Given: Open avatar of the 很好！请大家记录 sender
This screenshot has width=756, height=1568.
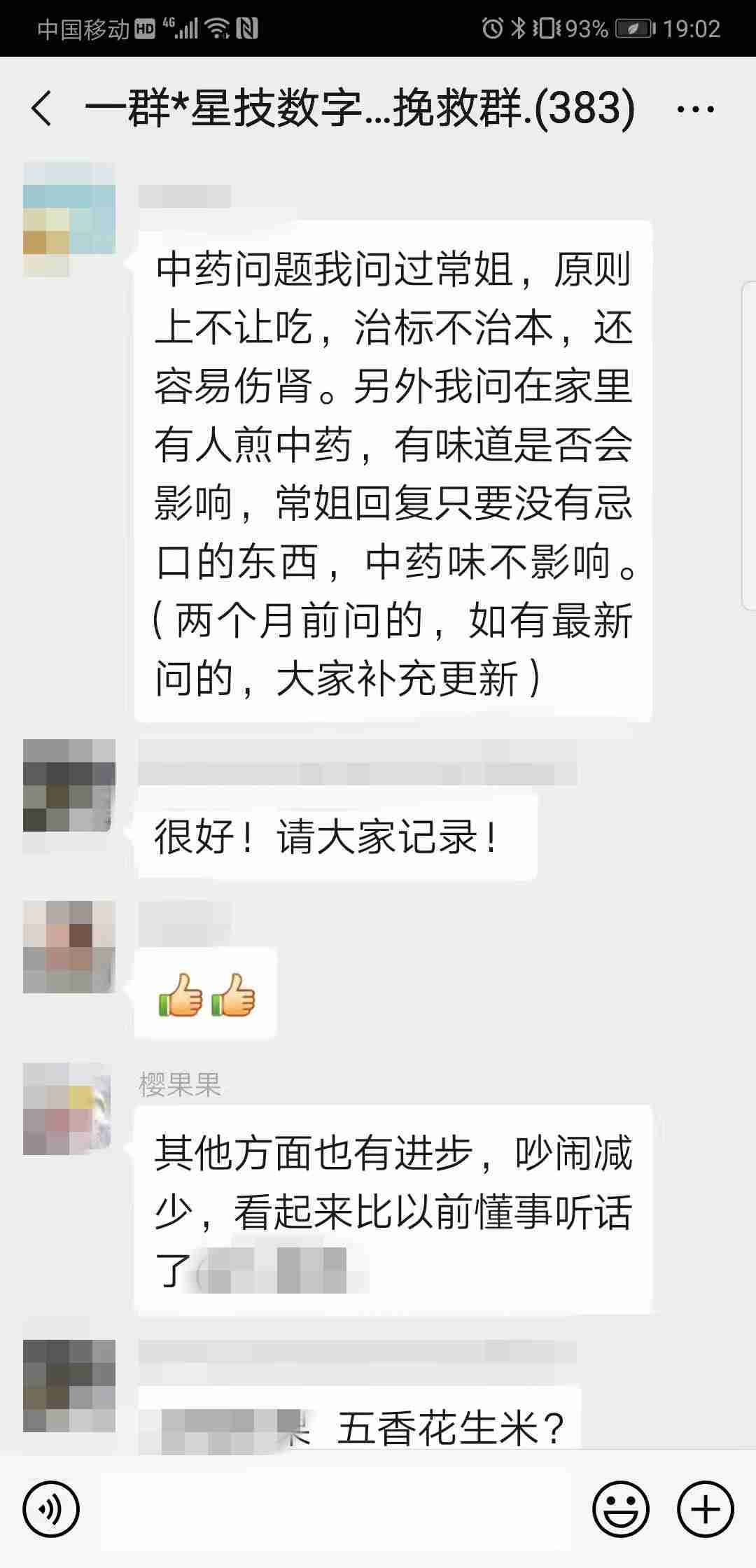Looking at the screenshot, I should 69,785.
